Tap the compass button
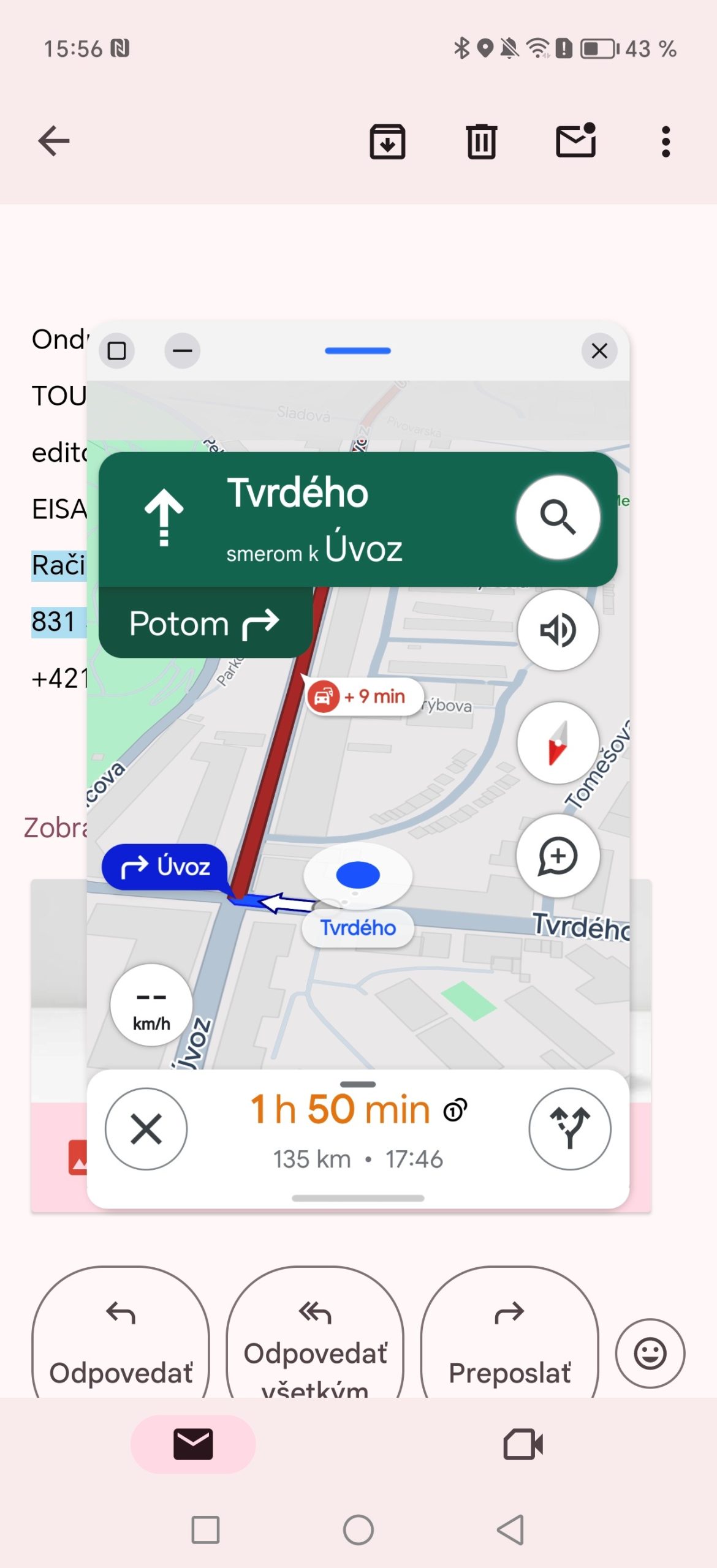Viewport: 717px width, 1568px height. 557,742
